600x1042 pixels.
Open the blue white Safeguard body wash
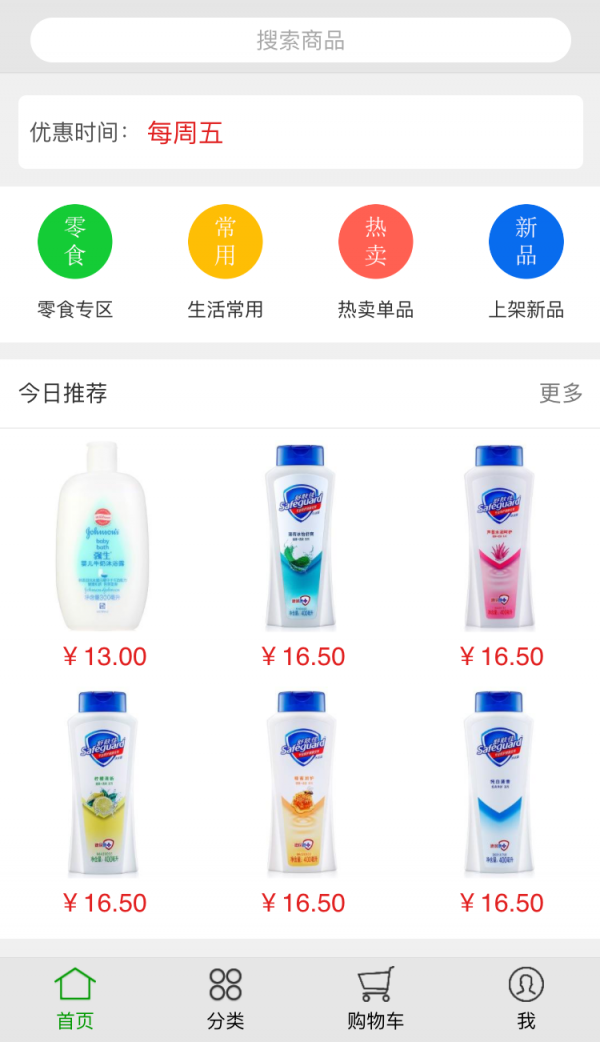click(500, 785)
